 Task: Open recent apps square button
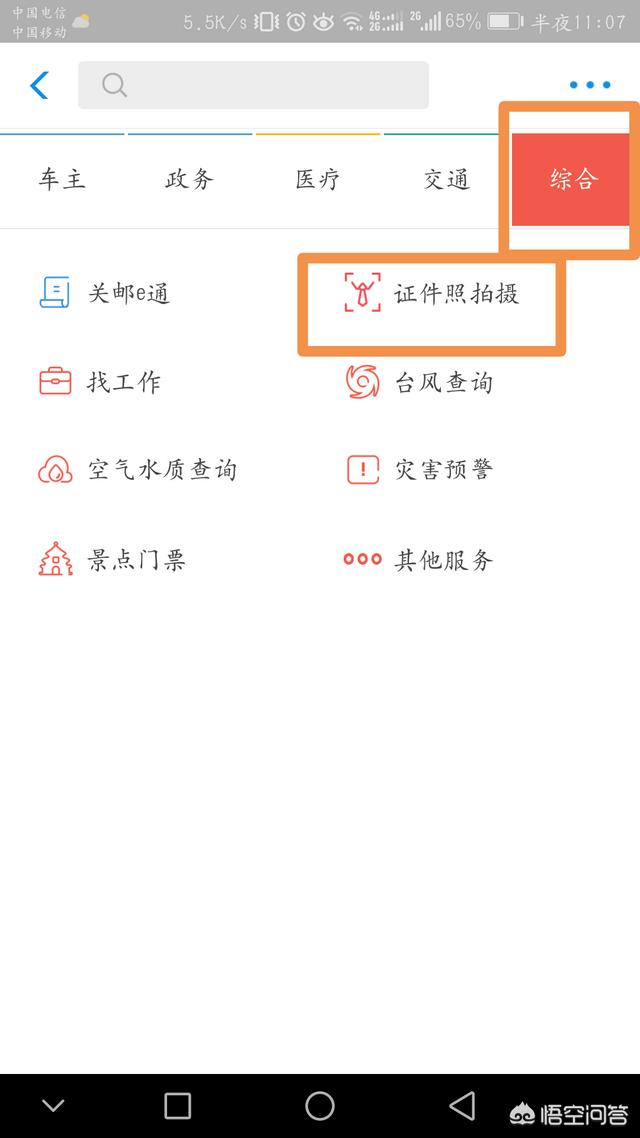[178, 1106]
